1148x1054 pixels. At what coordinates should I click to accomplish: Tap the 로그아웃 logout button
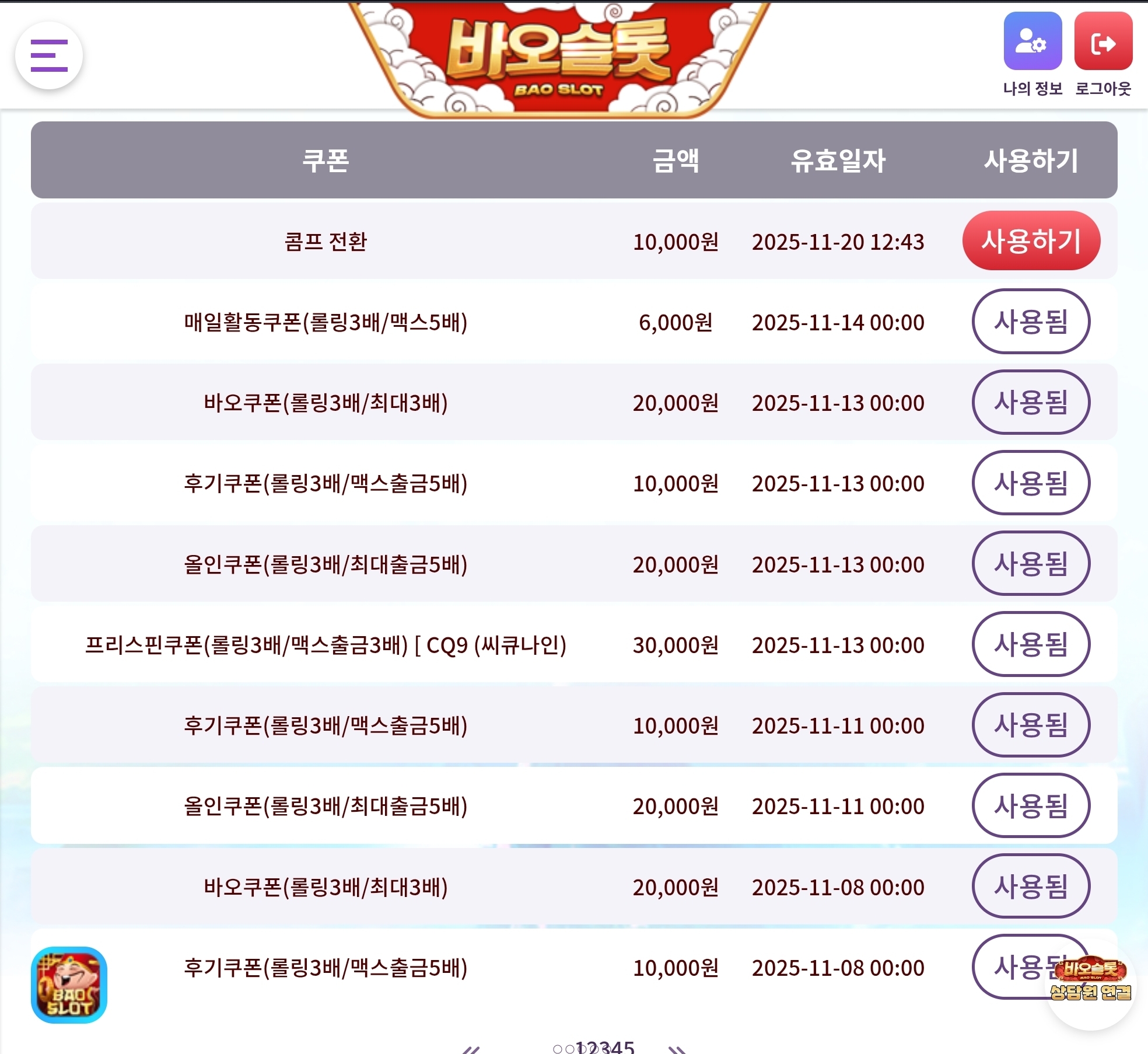click(x=1103, y=42)
